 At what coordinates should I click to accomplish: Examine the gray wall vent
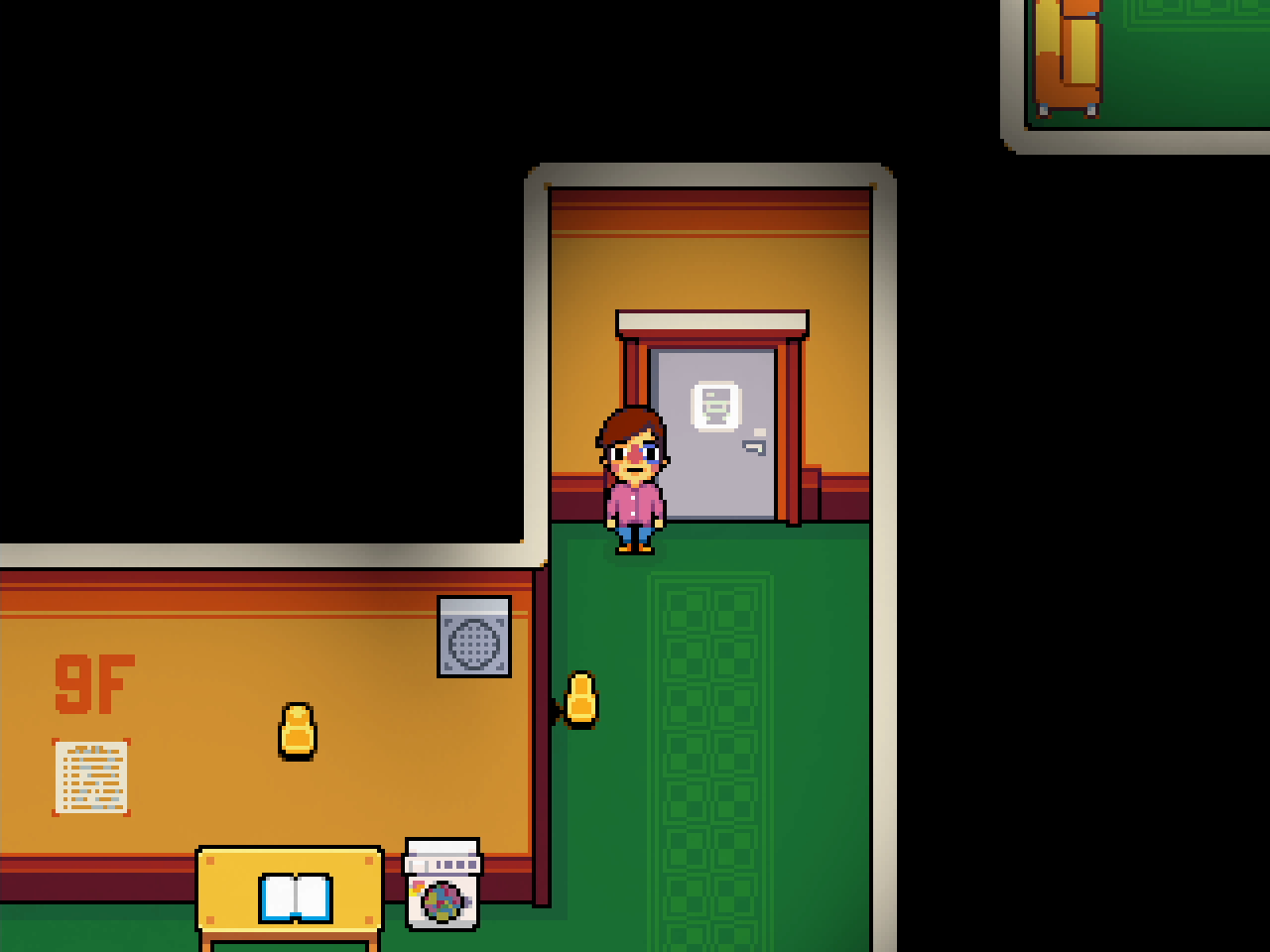pos(474,638)
